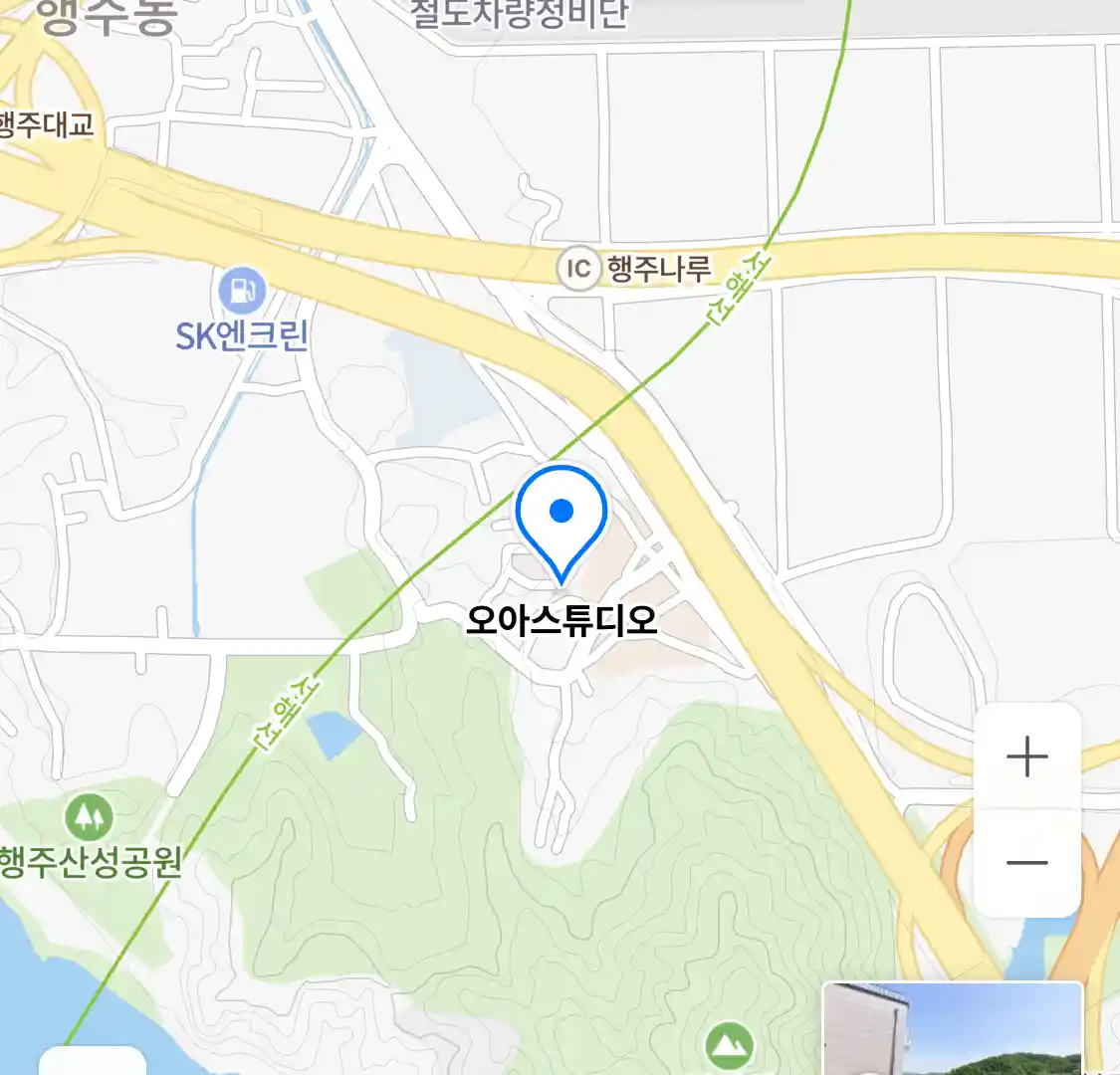The image size is (1120, 1075).
Task: Select the 행주나루 IC marker
Action: 577,268
